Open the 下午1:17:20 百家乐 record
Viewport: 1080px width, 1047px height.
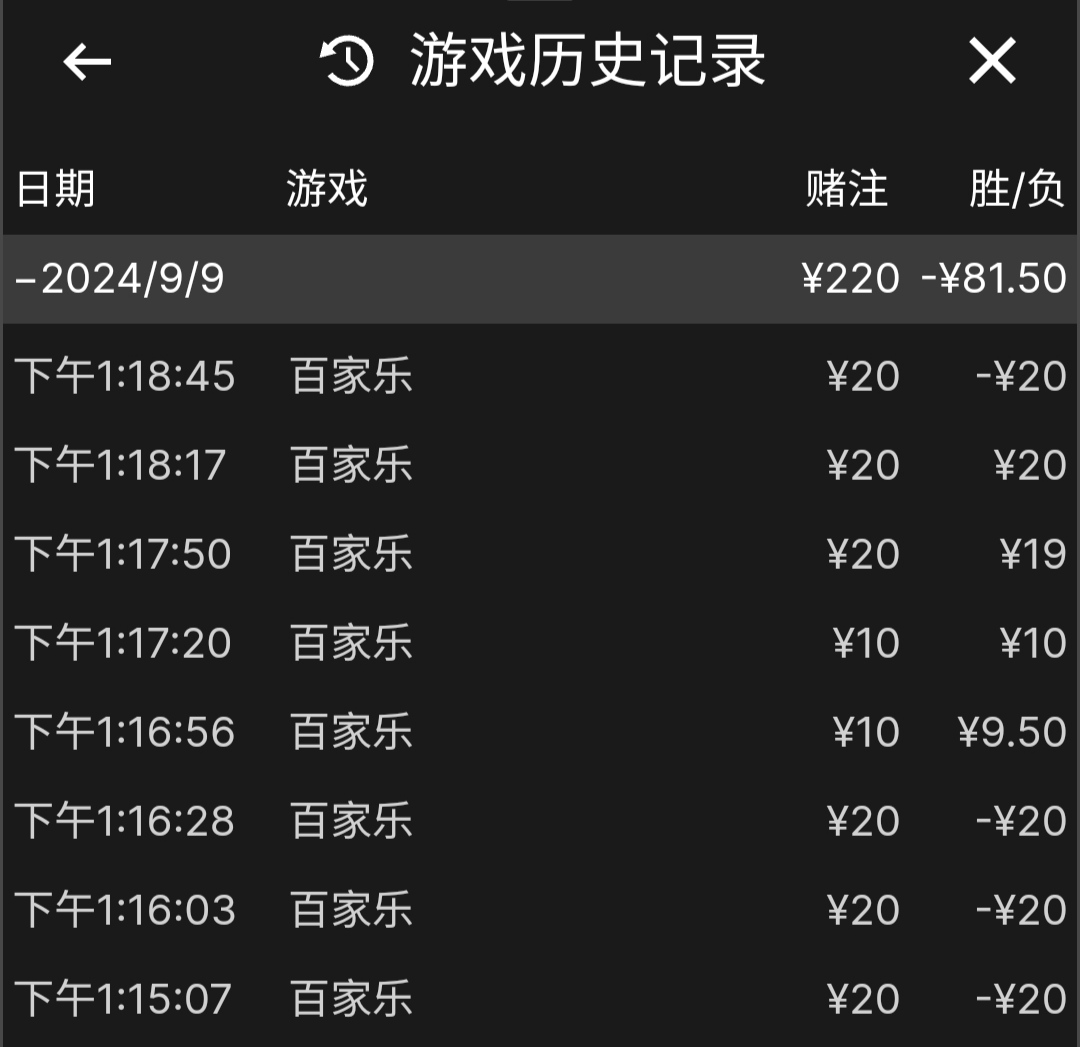pyautogui.click(x=540, y=643)
